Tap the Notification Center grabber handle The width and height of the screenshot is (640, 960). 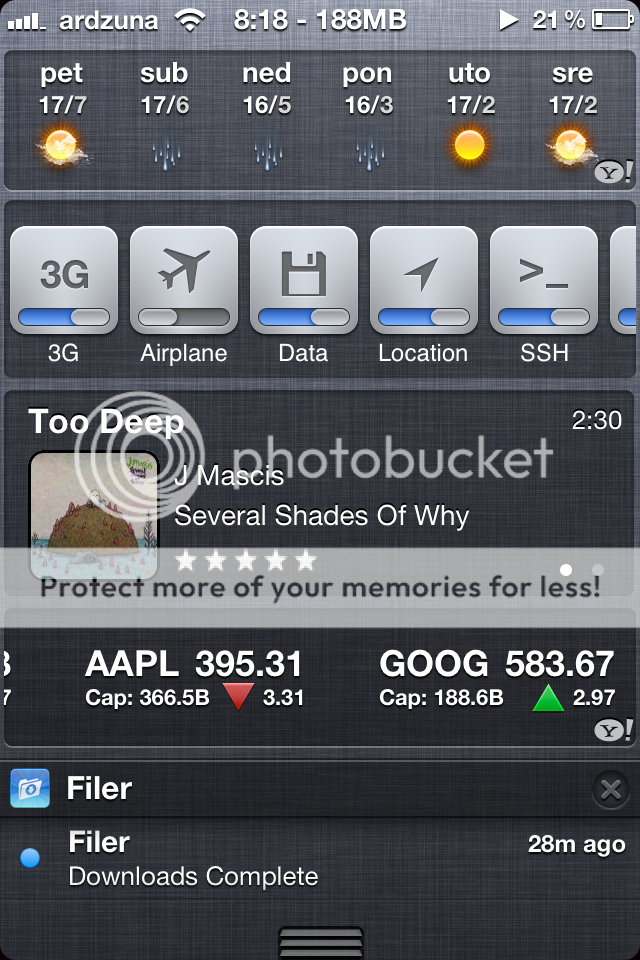(320, 943)
